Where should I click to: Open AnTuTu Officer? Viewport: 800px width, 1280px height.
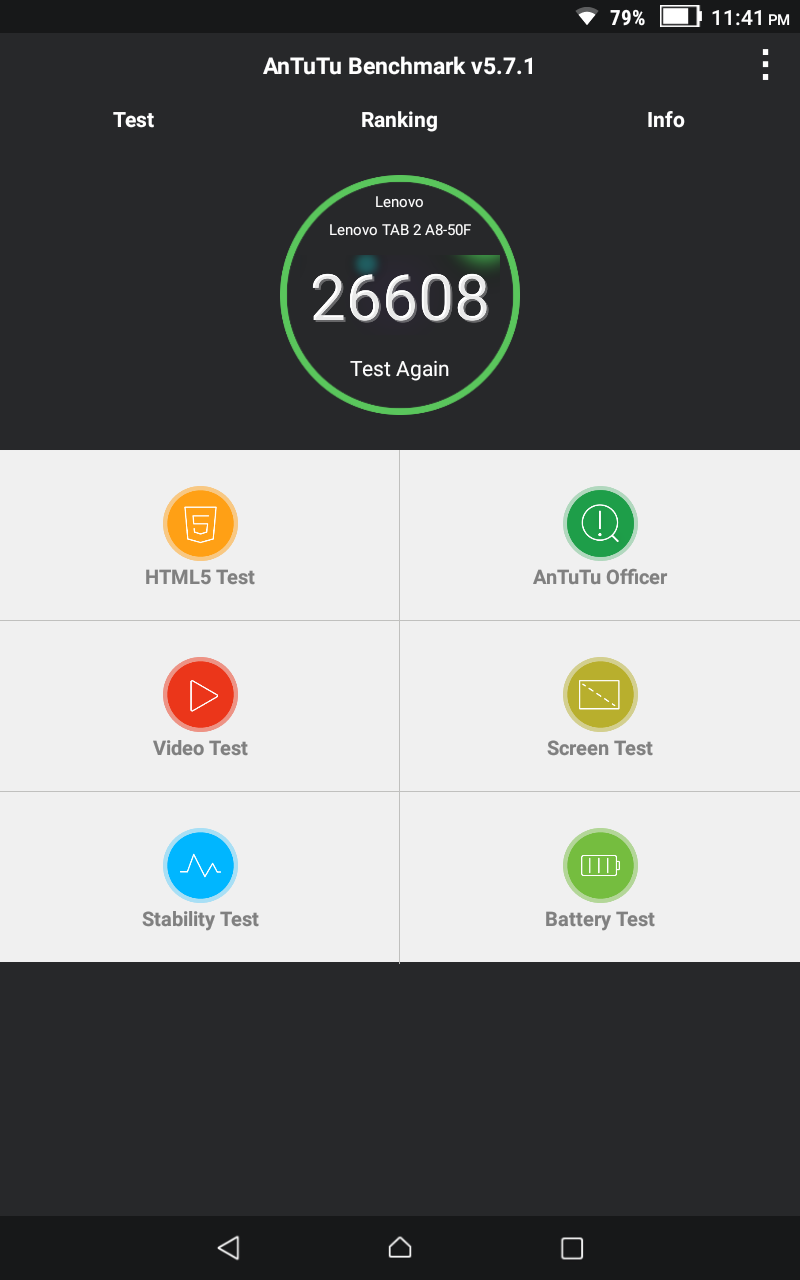pyautogui.click(x=600, y=537)
